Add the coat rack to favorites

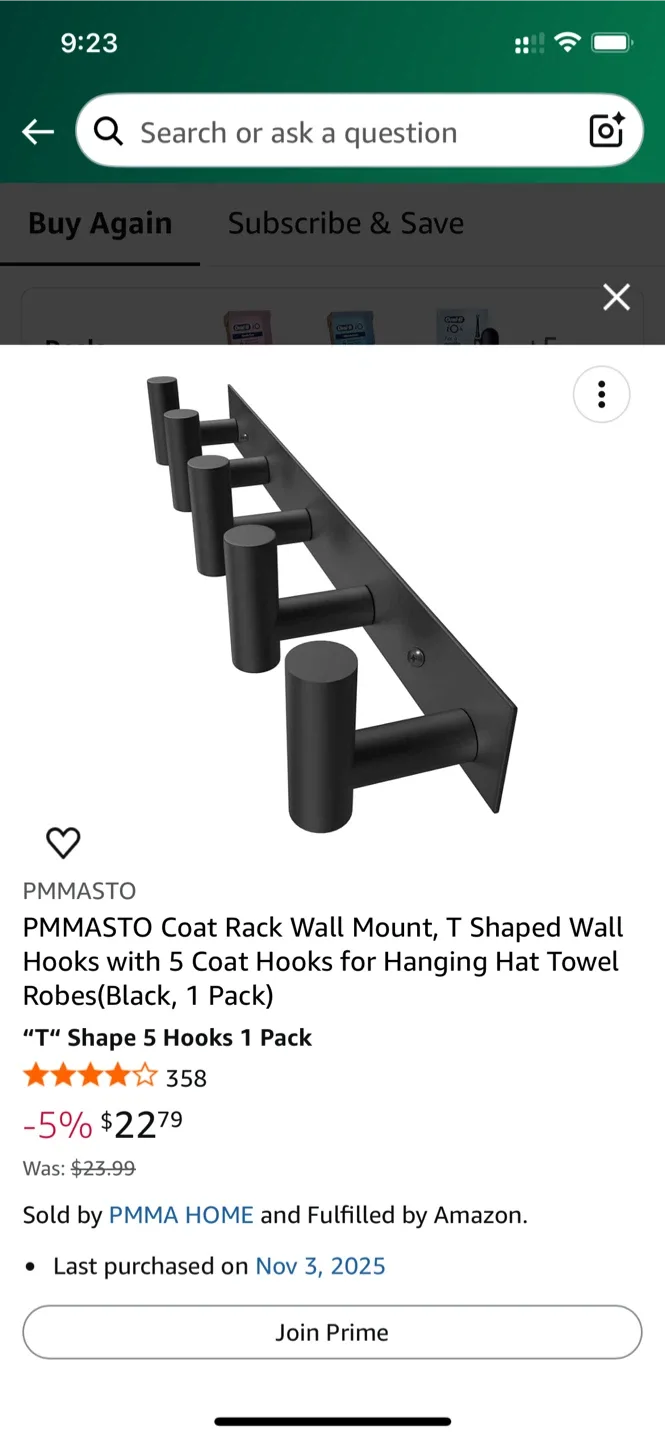click(63, 843)
